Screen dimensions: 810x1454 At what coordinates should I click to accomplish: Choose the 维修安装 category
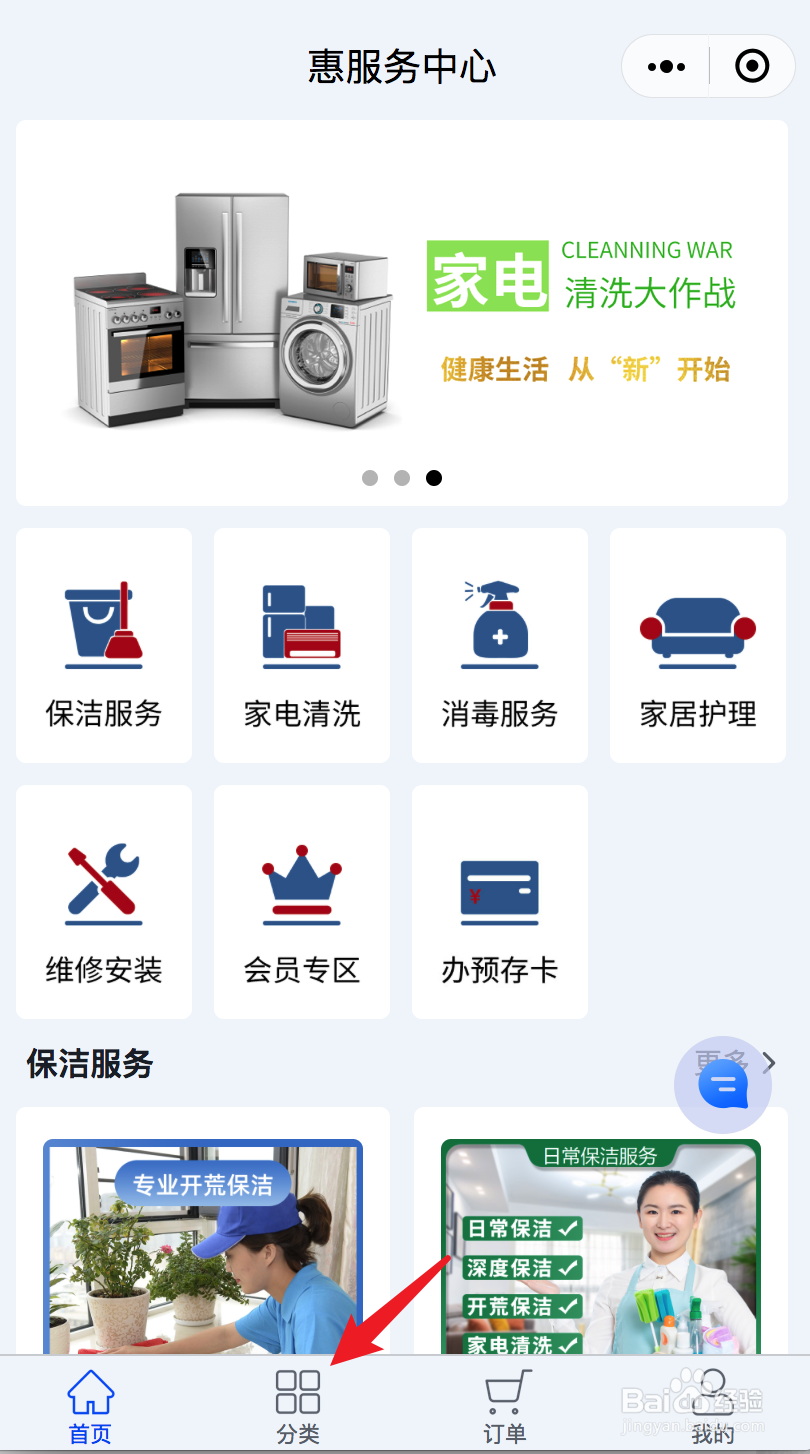pos(104,902)
